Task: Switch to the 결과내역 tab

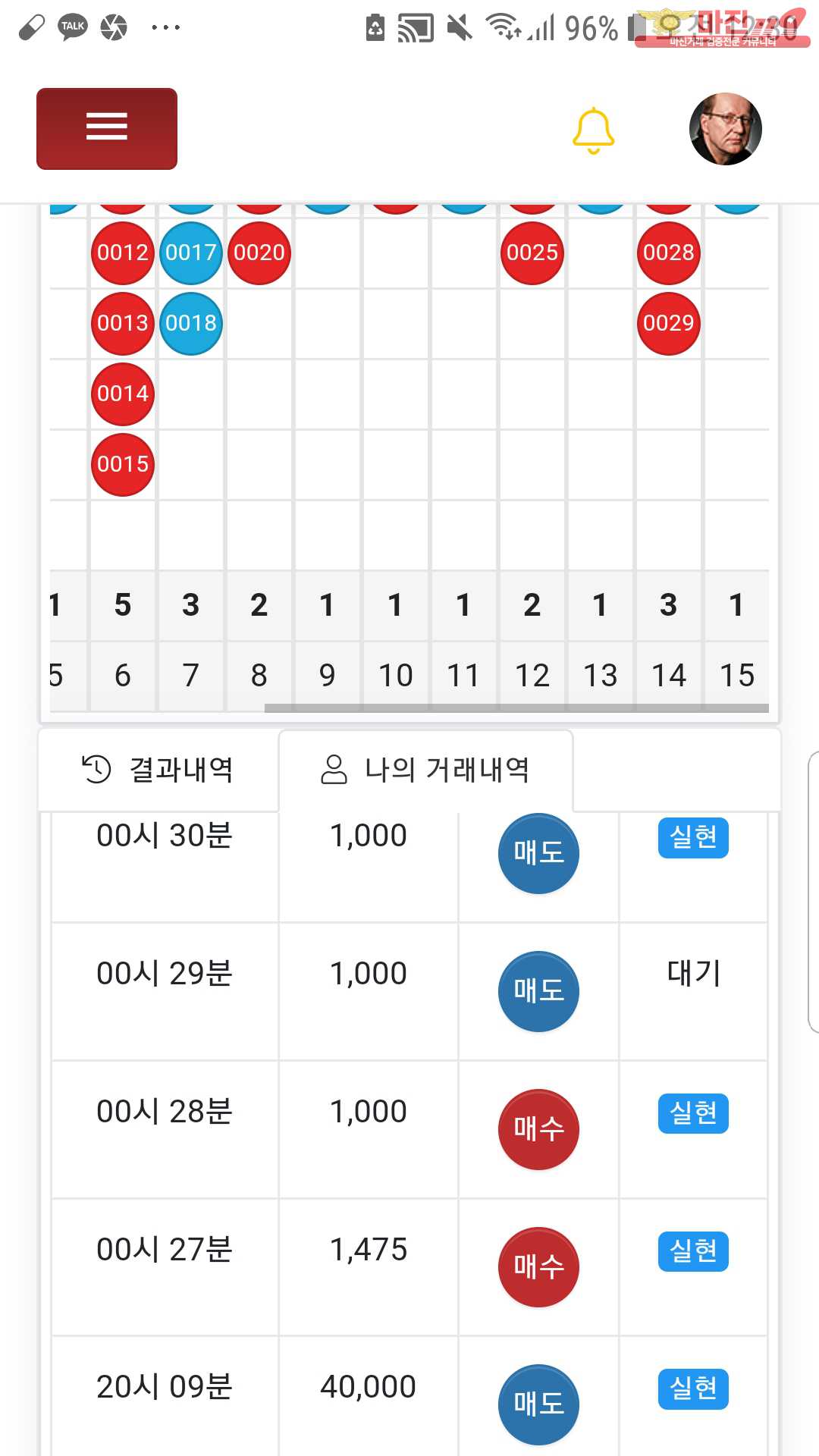Action: (x=158, y=770)
